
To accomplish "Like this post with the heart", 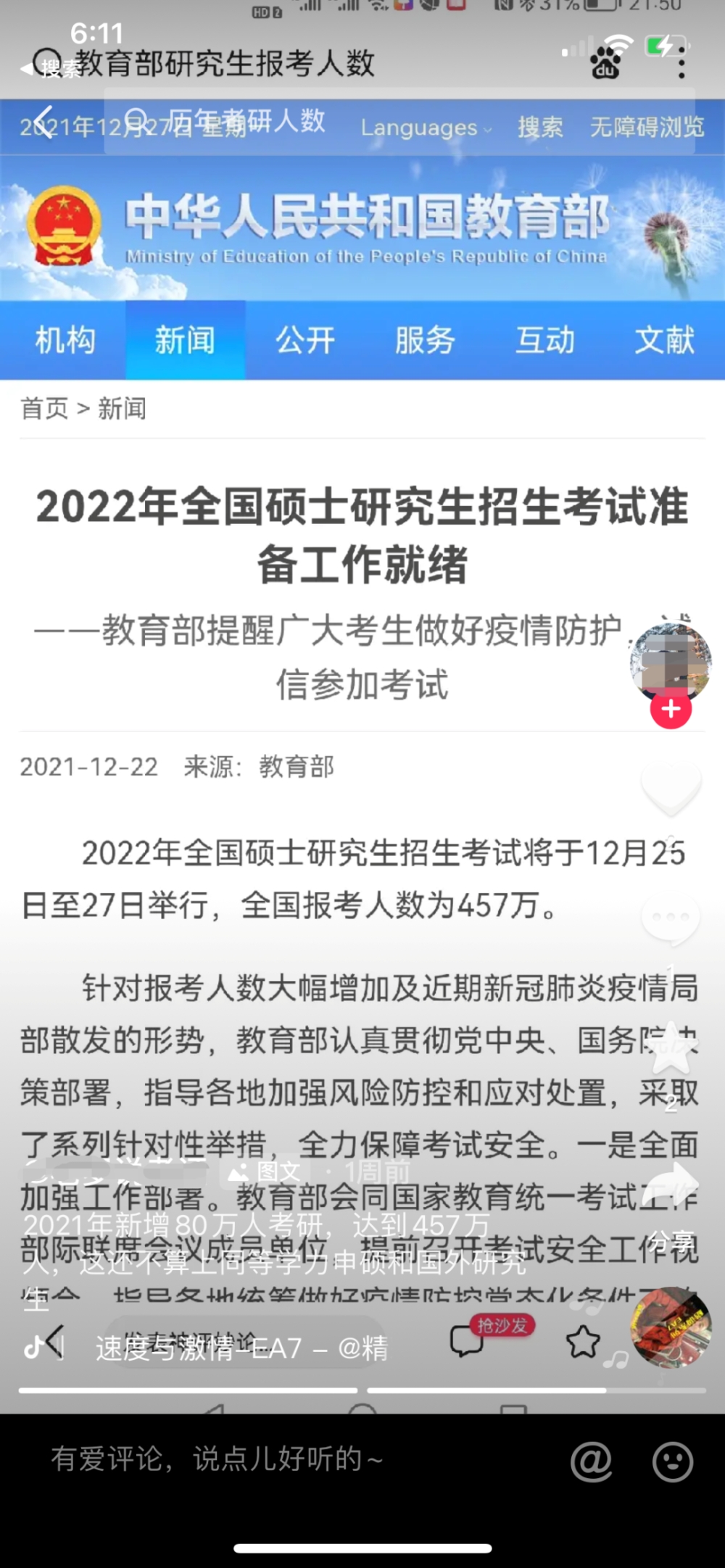I will [x=671, y=789].
